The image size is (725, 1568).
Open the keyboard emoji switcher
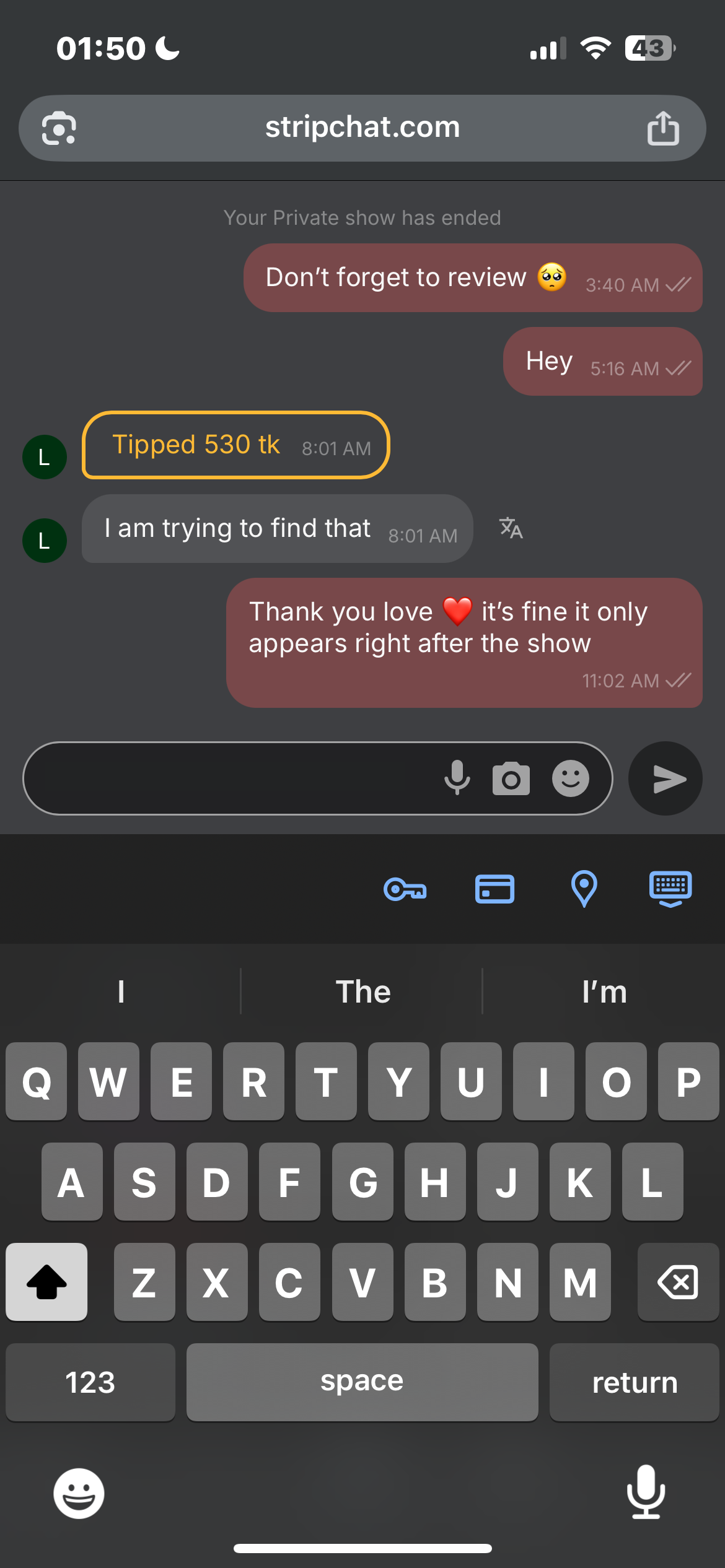[79, 1493]
